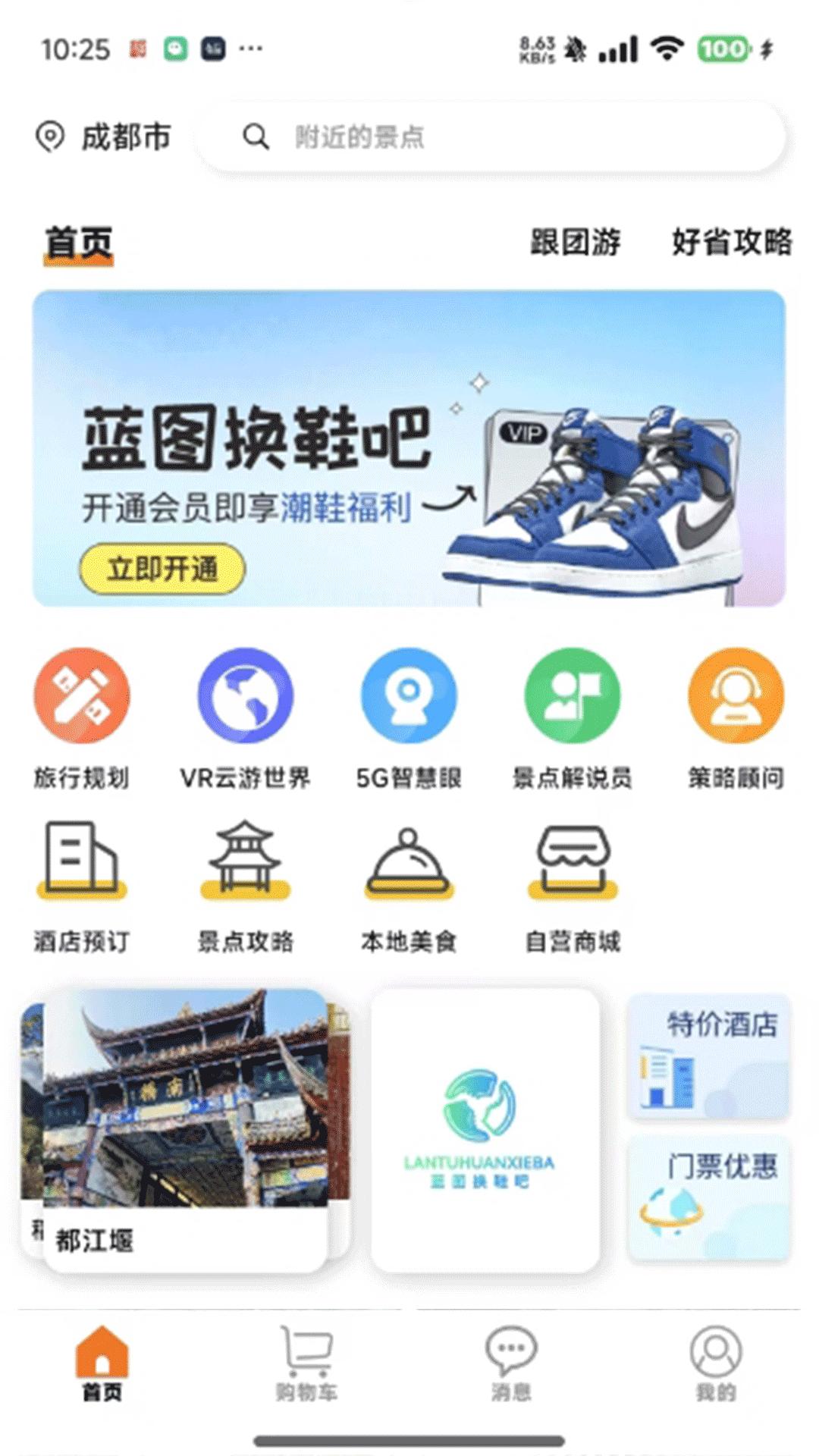The height and width of the screenshot is (1456, 819).
Task: Tap the 本地美食 local food icon
Action: click(409, 864)
